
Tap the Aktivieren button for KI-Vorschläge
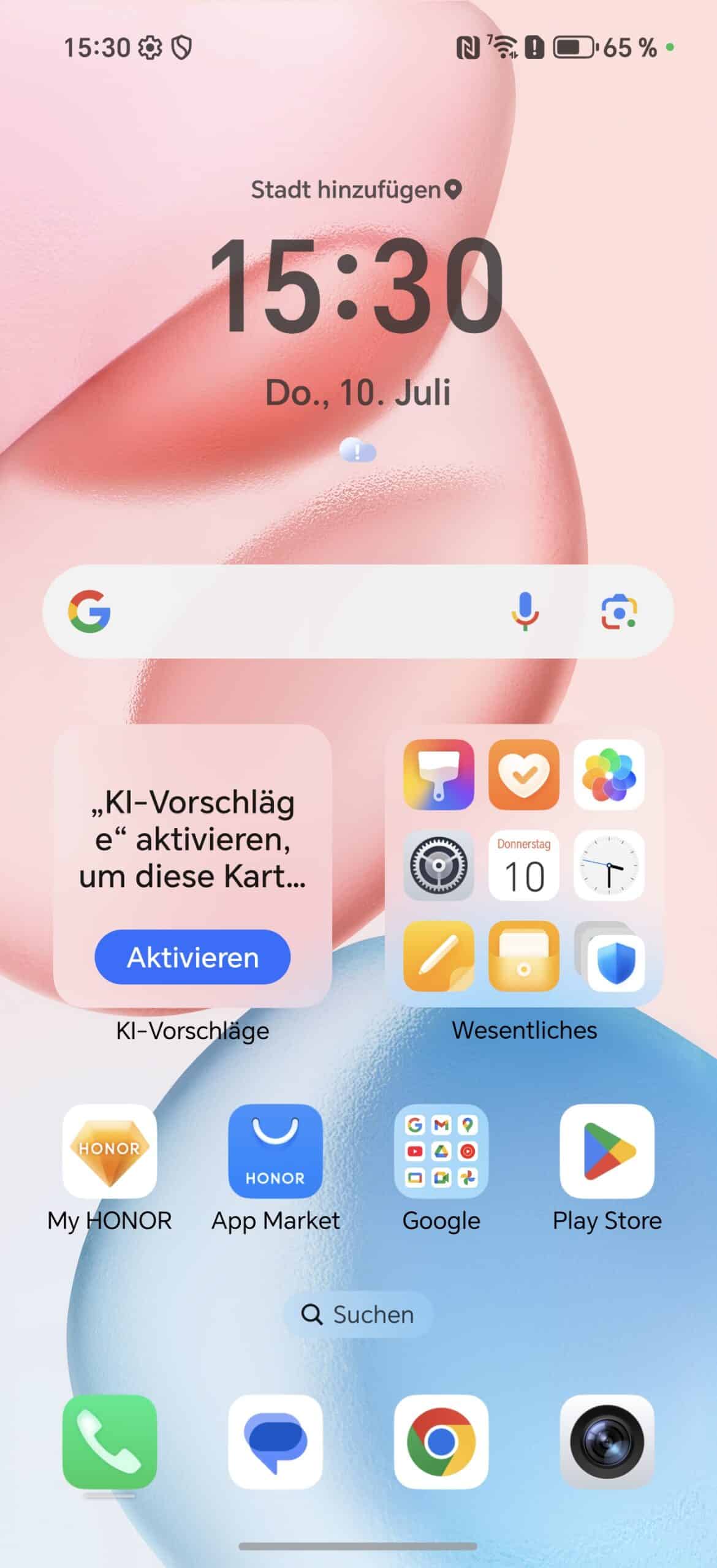(x=192, y=957)
